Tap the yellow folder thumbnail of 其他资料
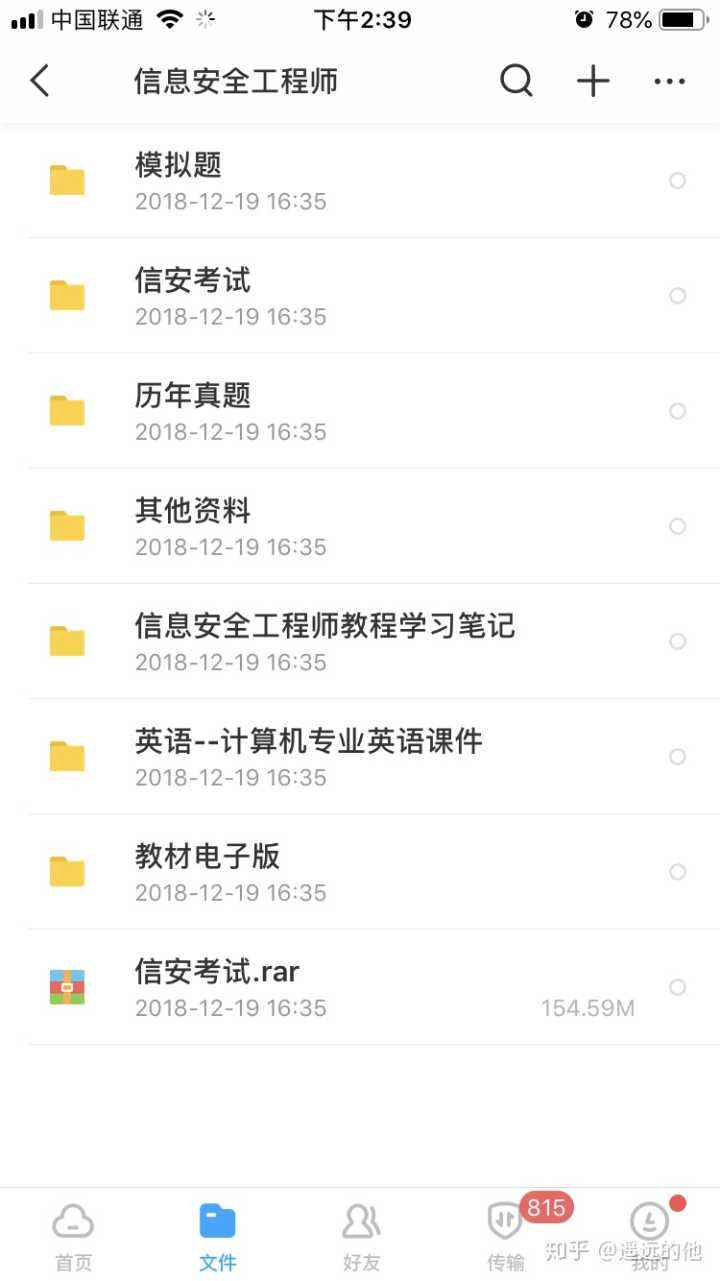This screenshot has height=1281, width=720. pyautogui.click(x=66, y=526)
